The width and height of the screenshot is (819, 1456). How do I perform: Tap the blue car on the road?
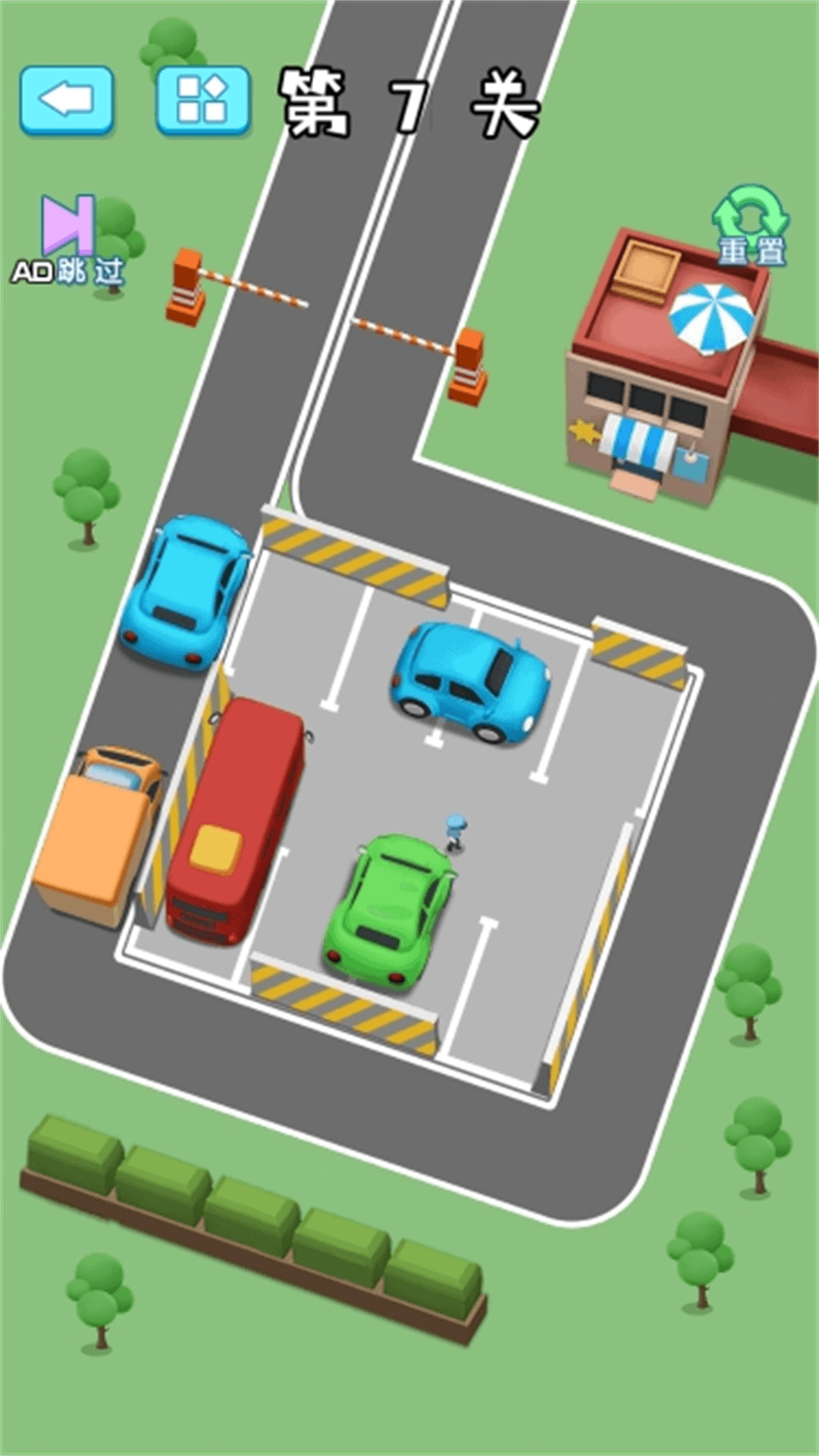(184, 590)
